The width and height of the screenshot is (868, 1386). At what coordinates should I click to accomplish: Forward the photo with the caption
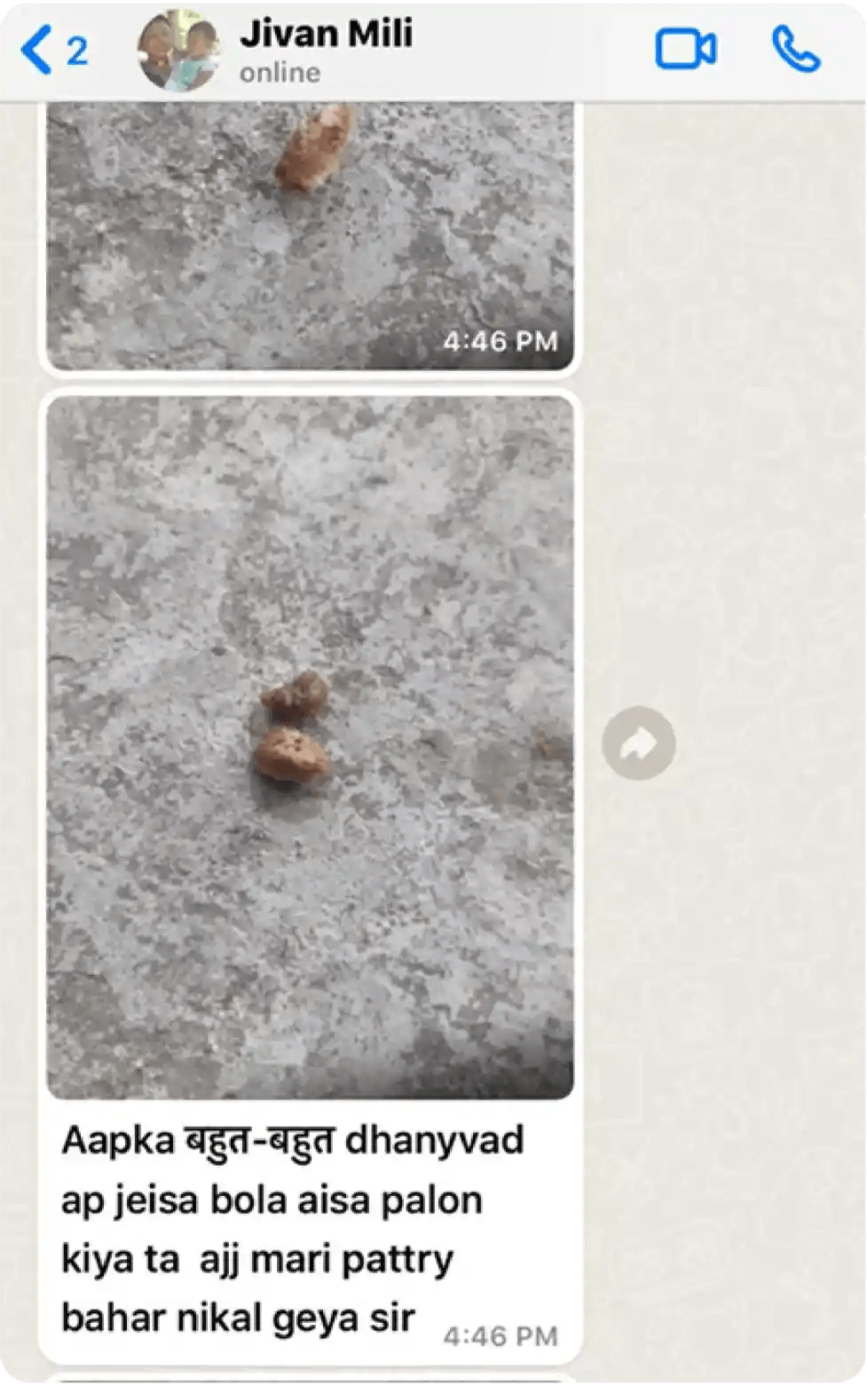point(638,743)
